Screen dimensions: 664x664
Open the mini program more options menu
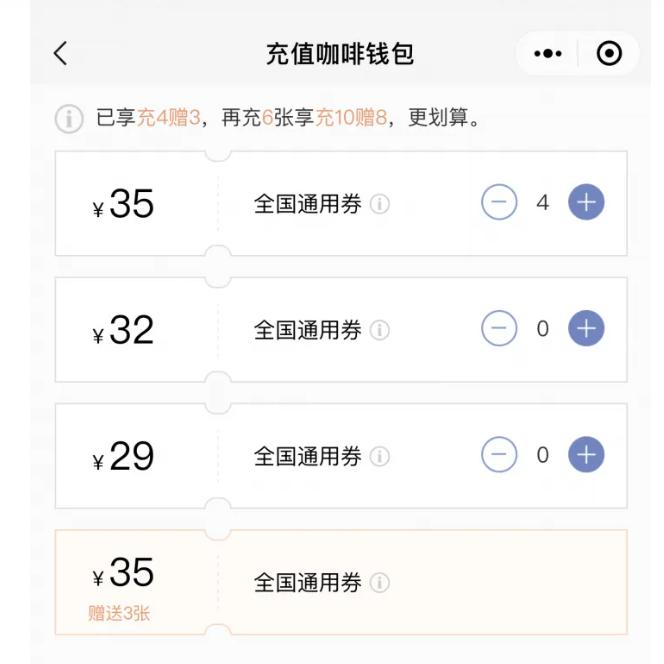(x=548, y=54)
